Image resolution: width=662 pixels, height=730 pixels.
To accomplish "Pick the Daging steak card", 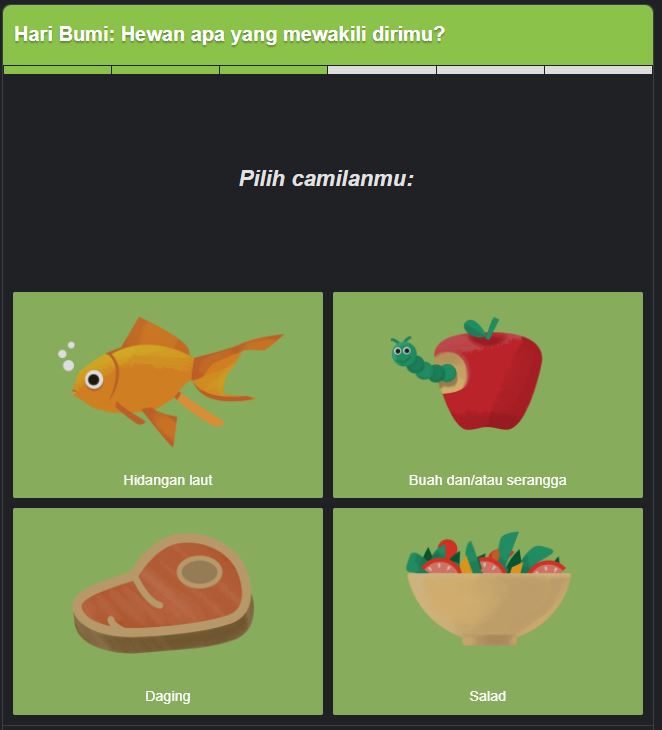I will 168,611.
